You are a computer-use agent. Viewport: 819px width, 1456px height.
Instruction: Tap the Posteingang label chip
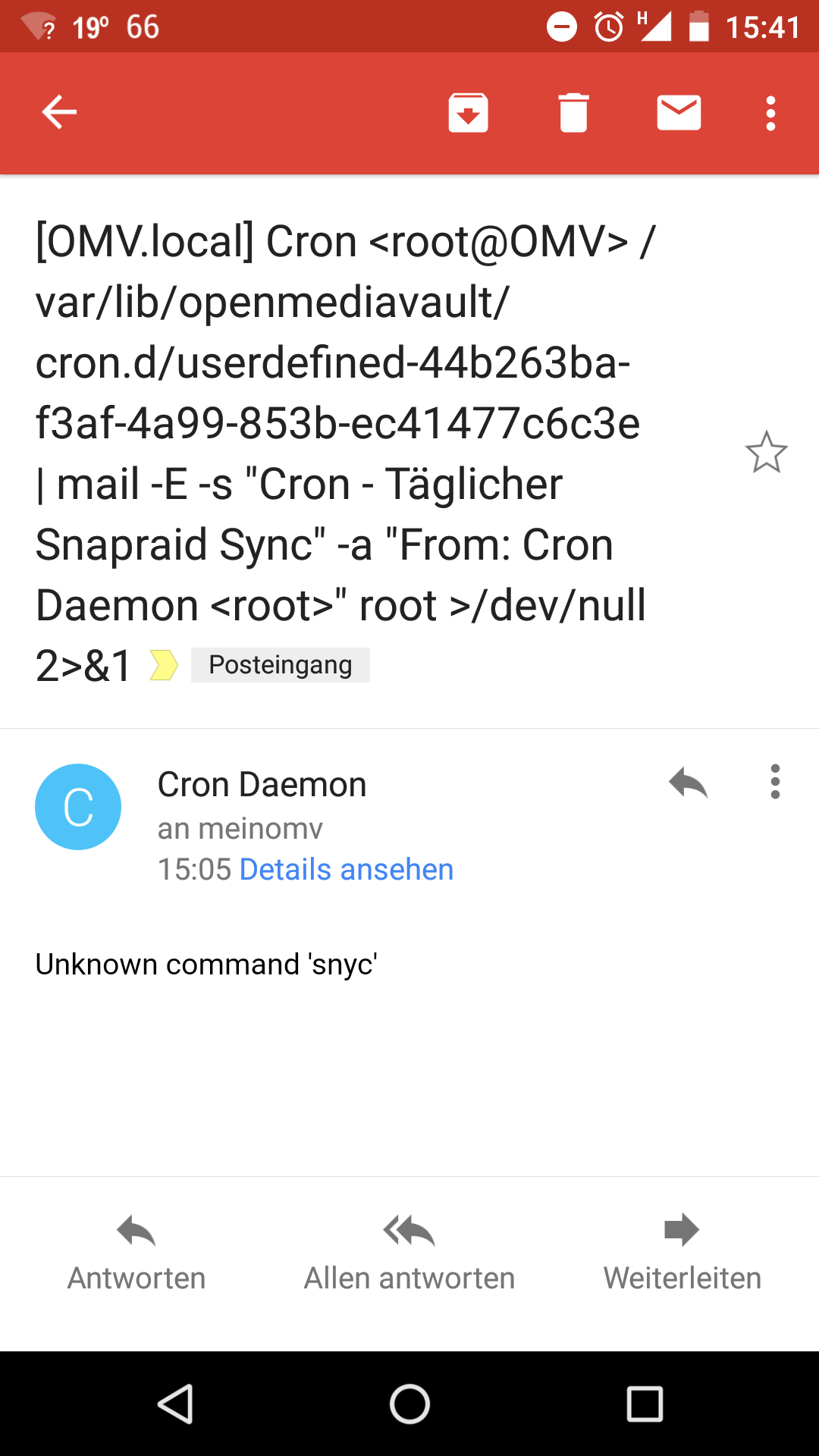[x=281, y=665]
